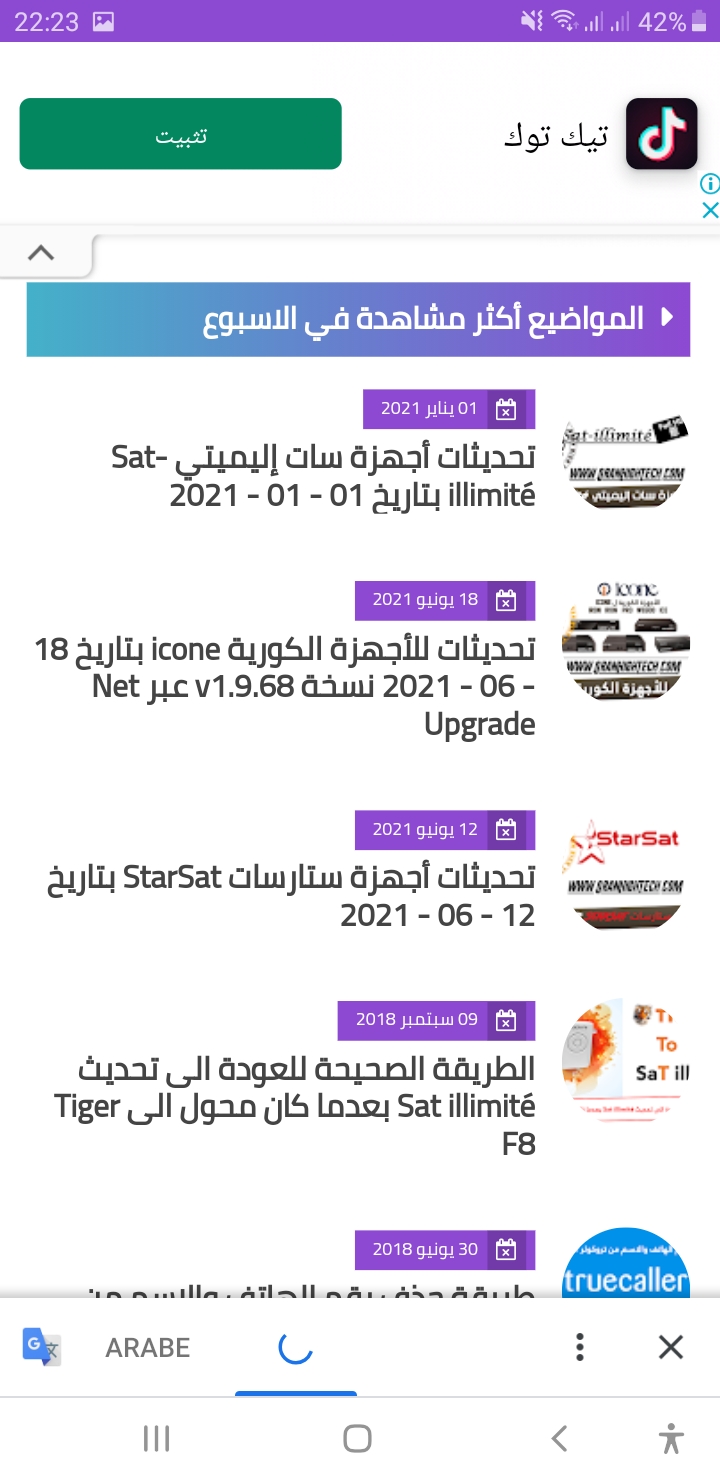This screenshot has height=1480, width=720.
Task: Open the truecaller article thumbnail
Action: click(x=625, y=1265)
